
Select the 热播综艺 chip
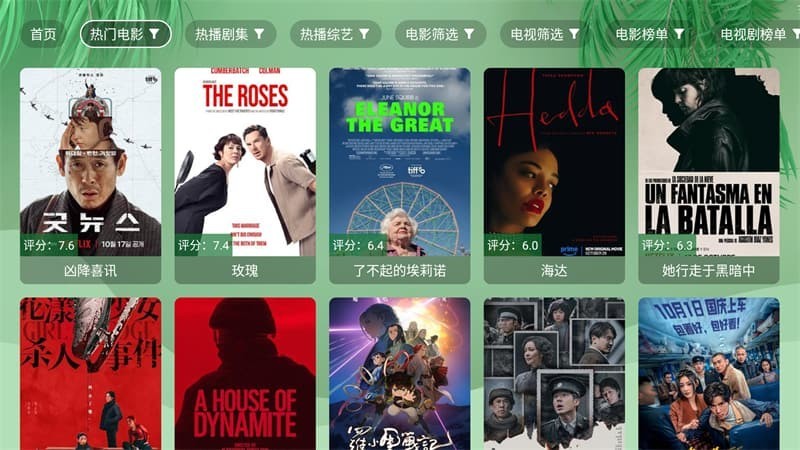point(335,34)
